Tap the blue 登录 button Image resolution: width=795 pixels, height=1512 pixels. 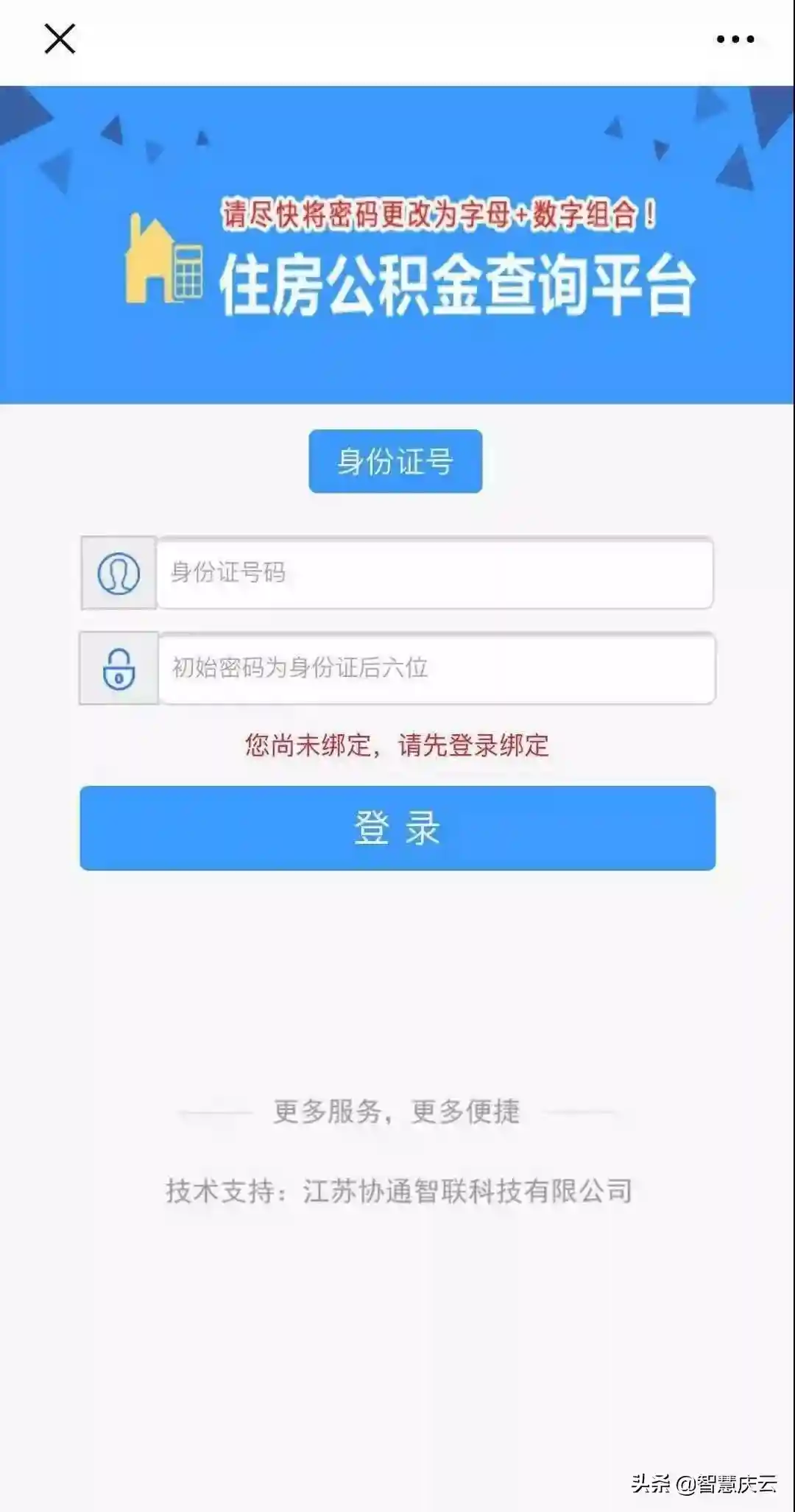[397, 828]
